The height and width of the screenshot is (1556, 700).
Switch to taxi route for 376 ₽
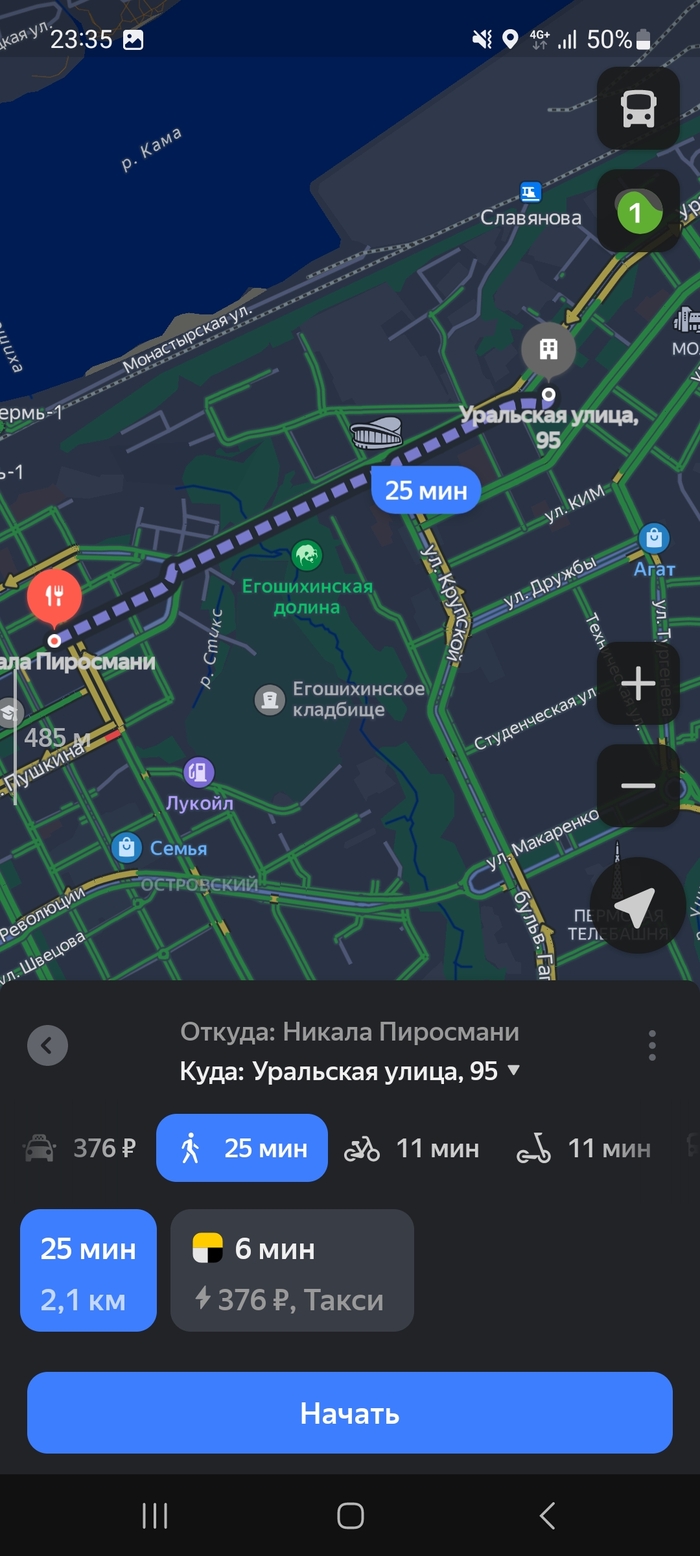(80, 1149)
